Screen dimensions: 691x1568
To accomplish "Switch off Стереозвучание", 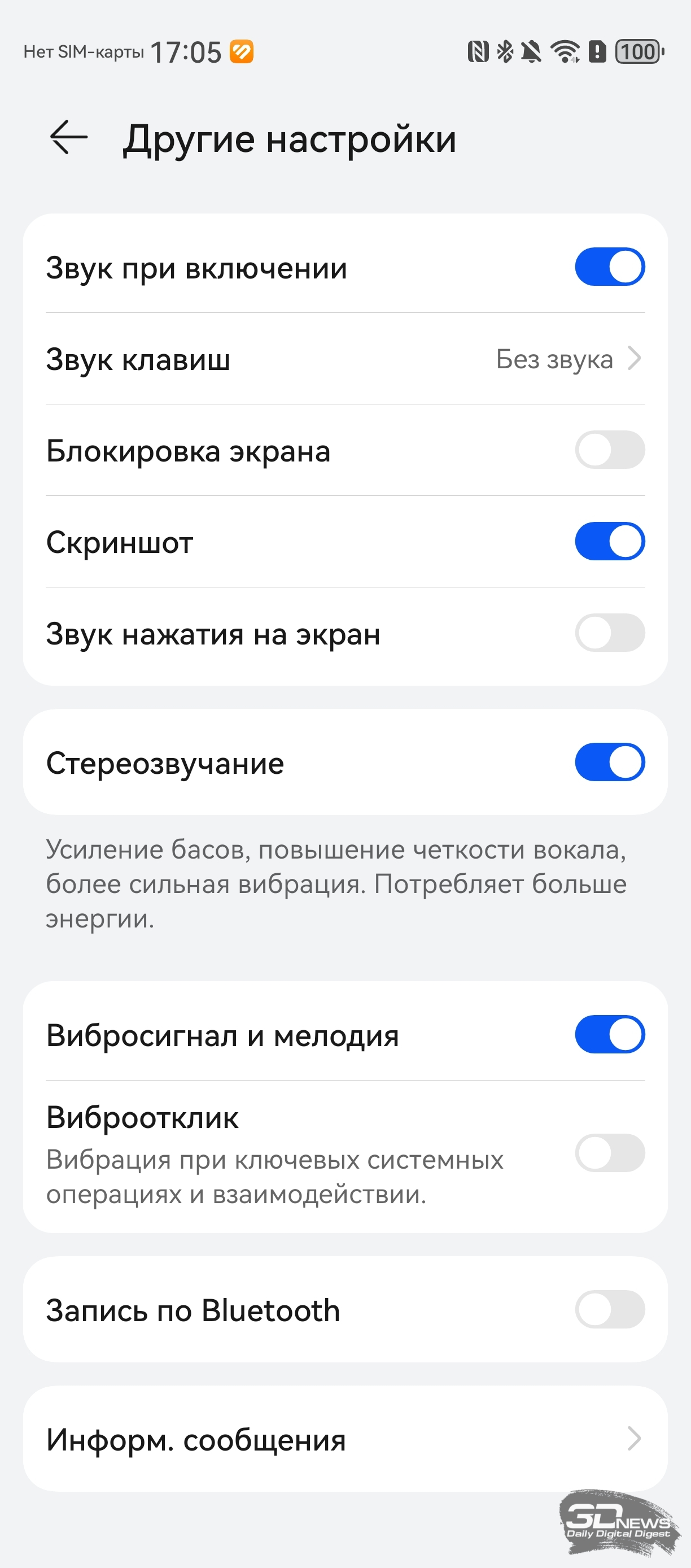I will click(610, 762).
